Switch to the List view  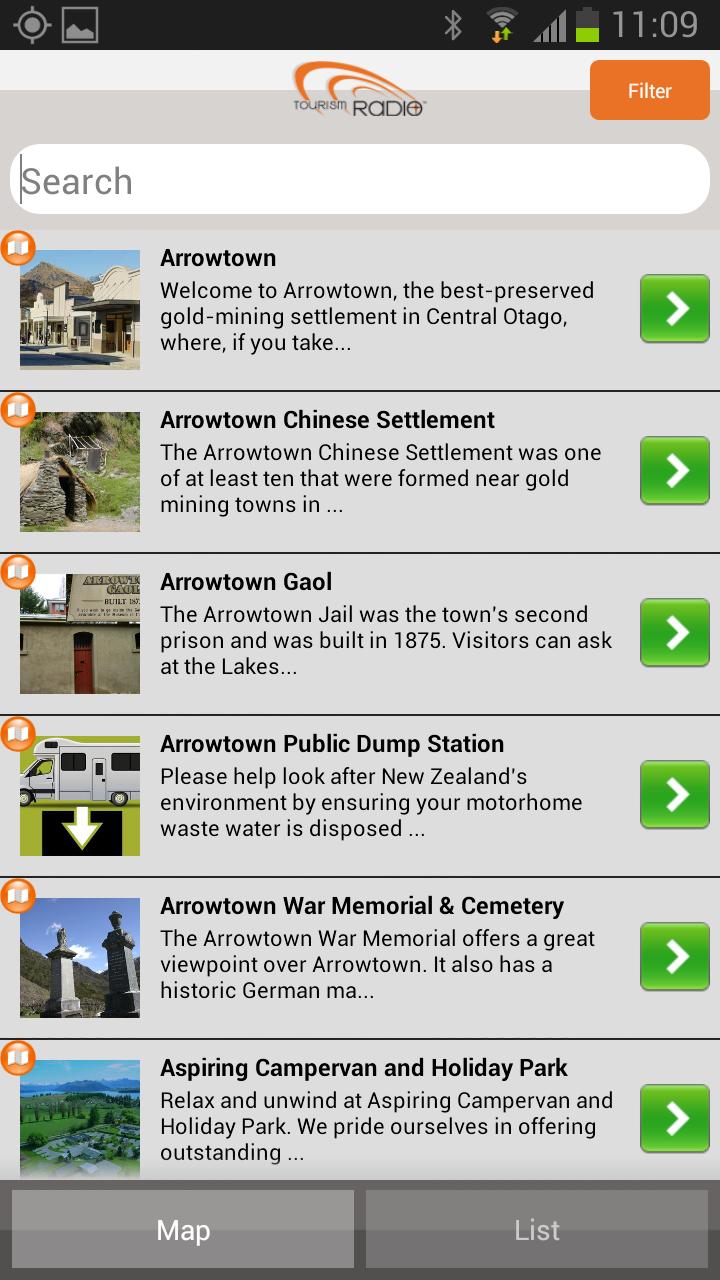point(537,1230)
